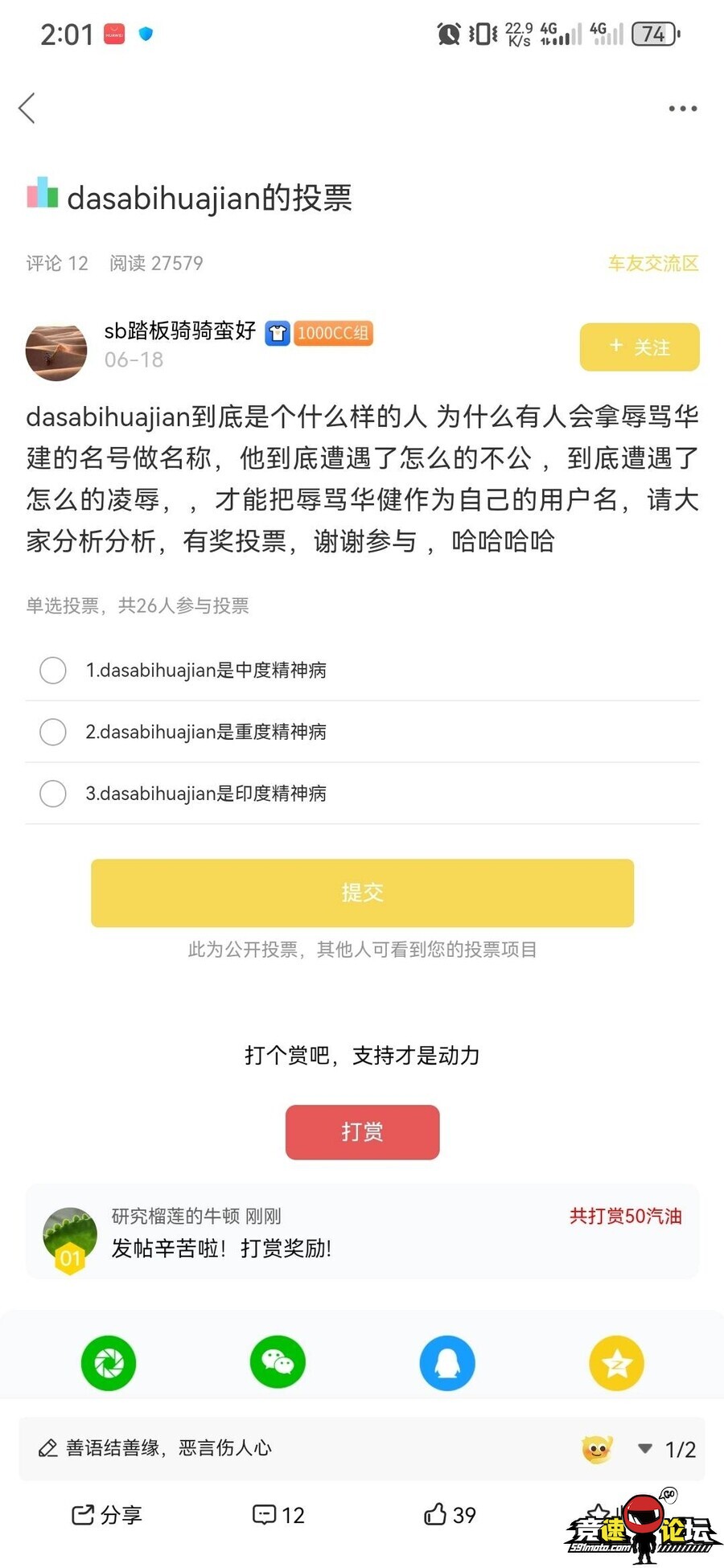Tap the red 打赏 reward button
Screen dimensions: 724x1568
coord(362,1131)
